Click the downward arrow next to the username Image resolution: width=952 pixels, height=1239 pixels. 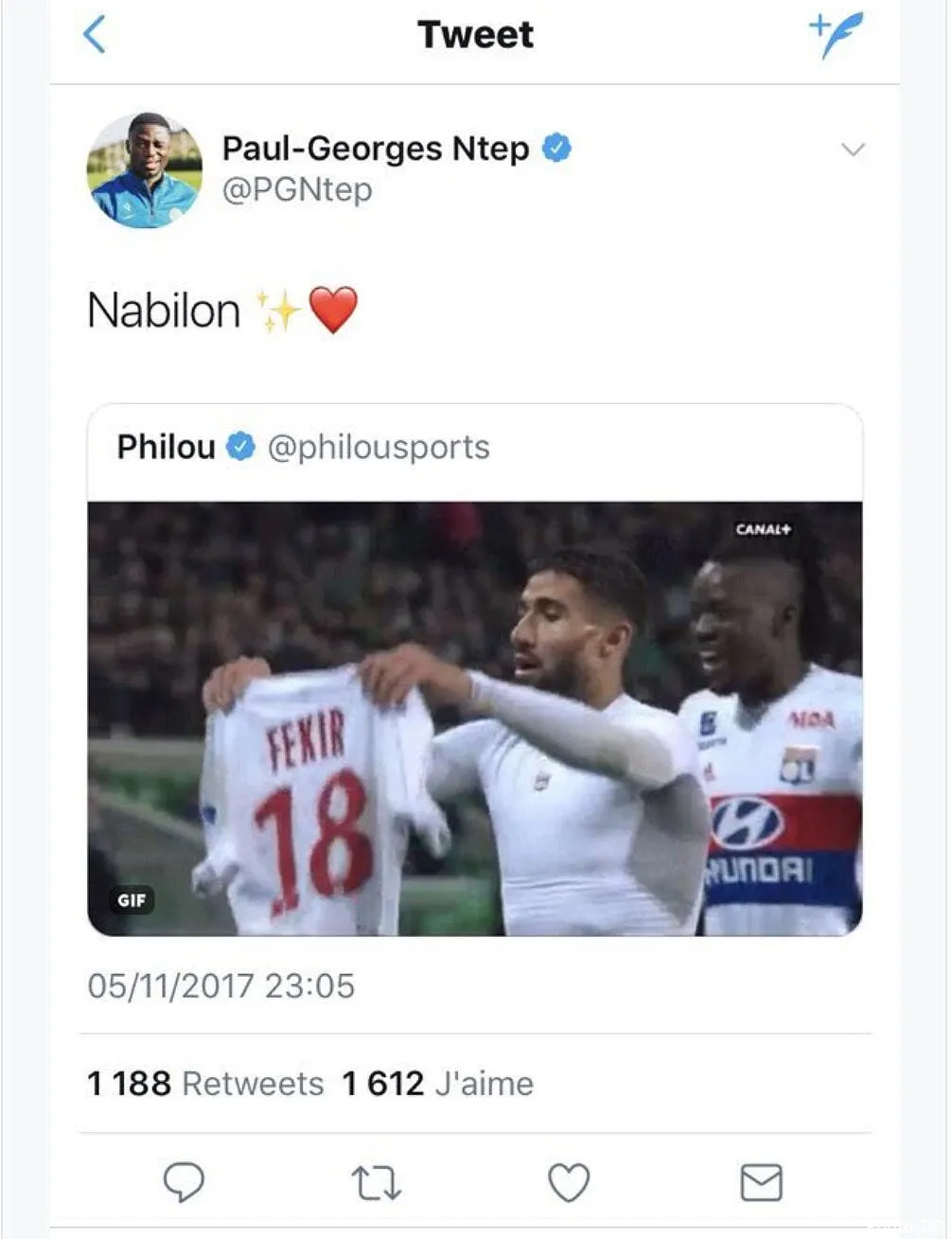(x=853, y=149)
